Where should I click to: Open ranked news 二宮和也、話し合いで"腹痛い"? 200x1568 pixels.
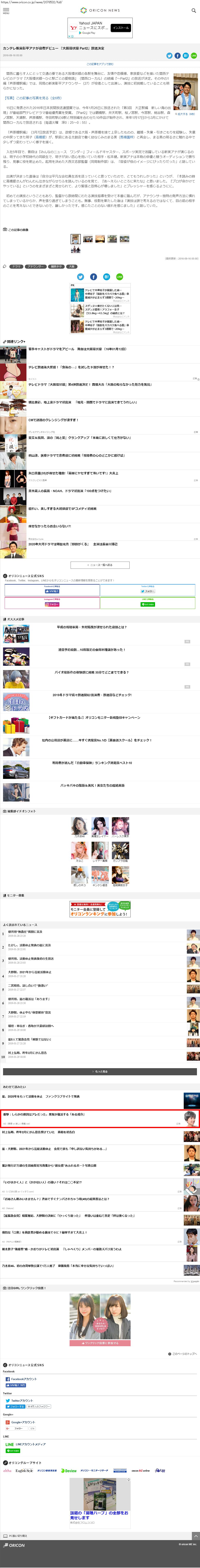point(28,986)
